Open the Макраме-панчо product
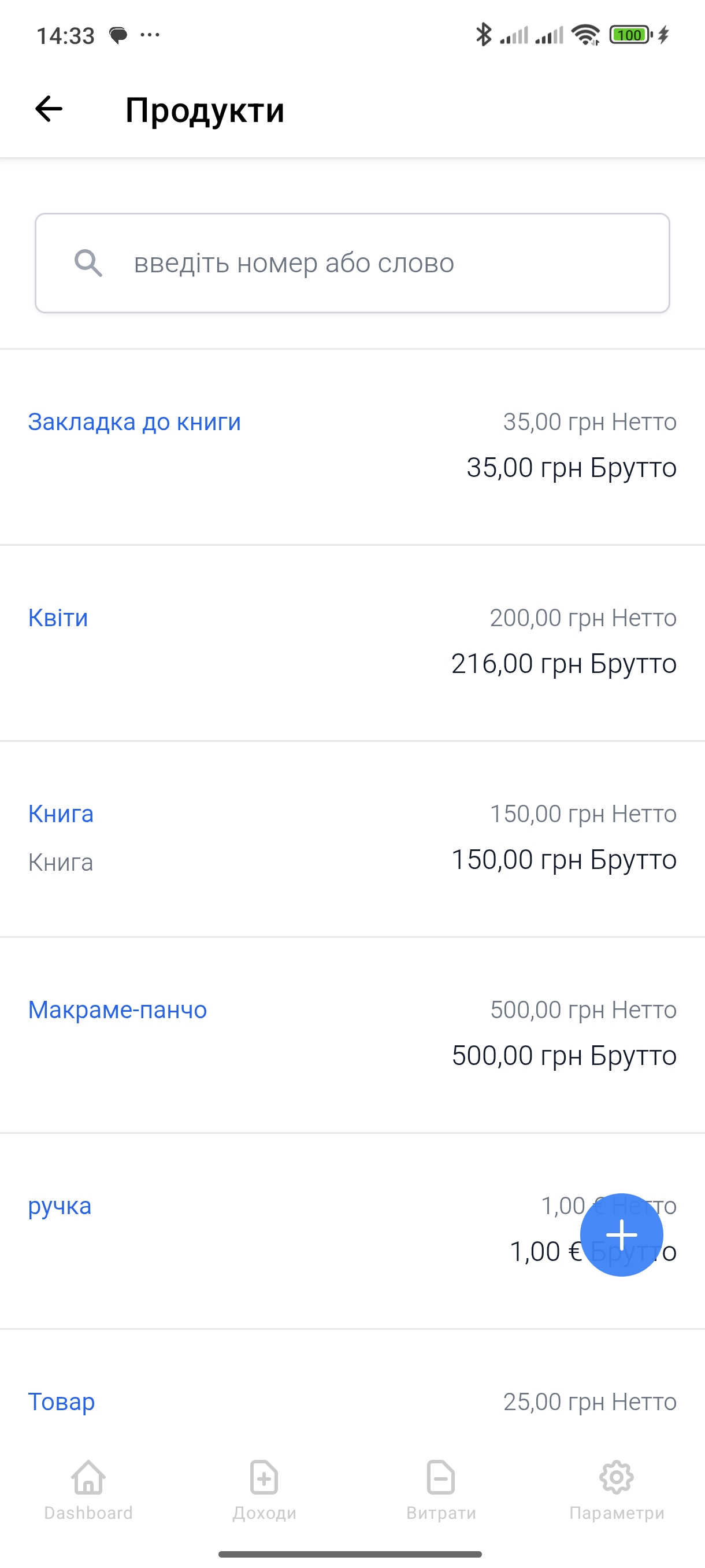The image size is (705, 1568). click(x=352, y=1035)
